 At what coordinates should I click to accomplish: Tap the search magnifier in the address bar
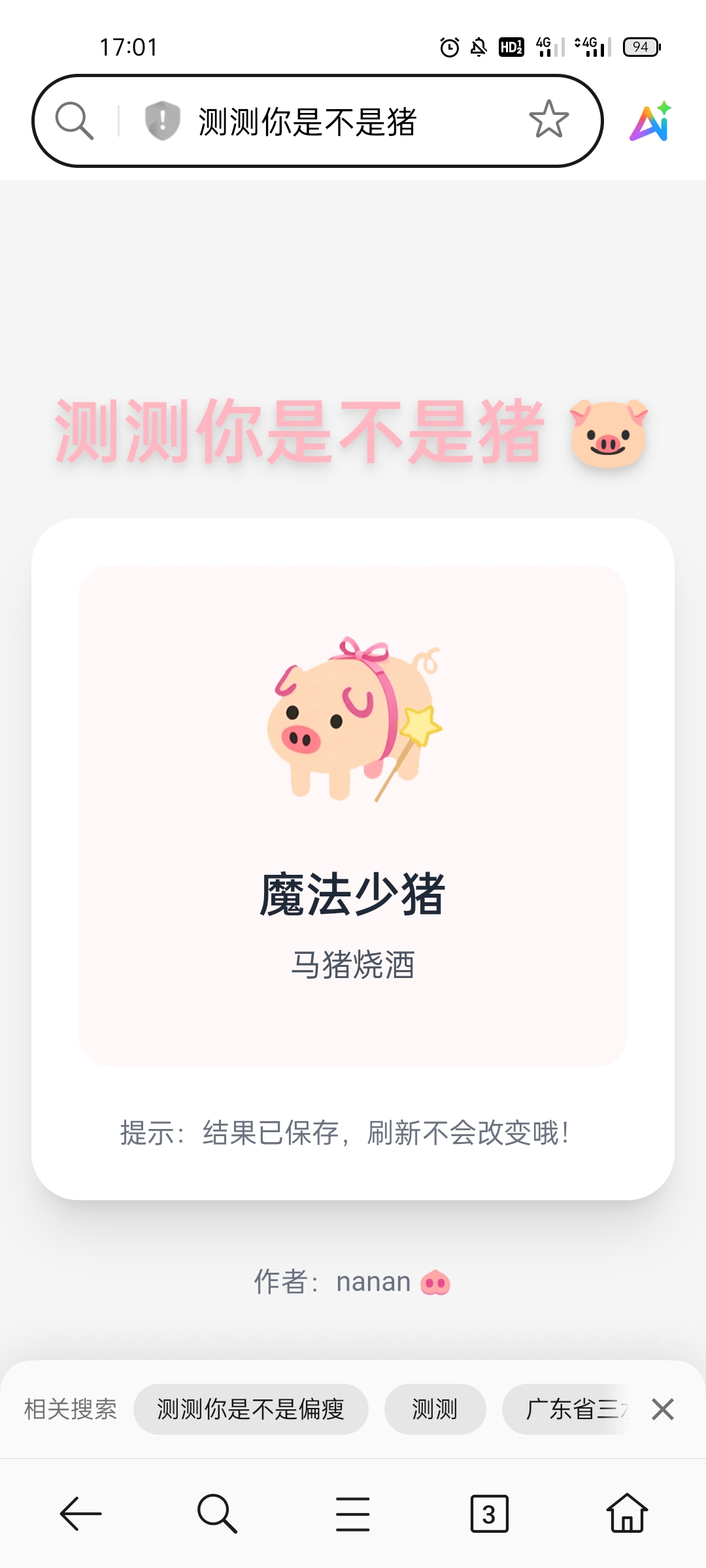point(74,121)
